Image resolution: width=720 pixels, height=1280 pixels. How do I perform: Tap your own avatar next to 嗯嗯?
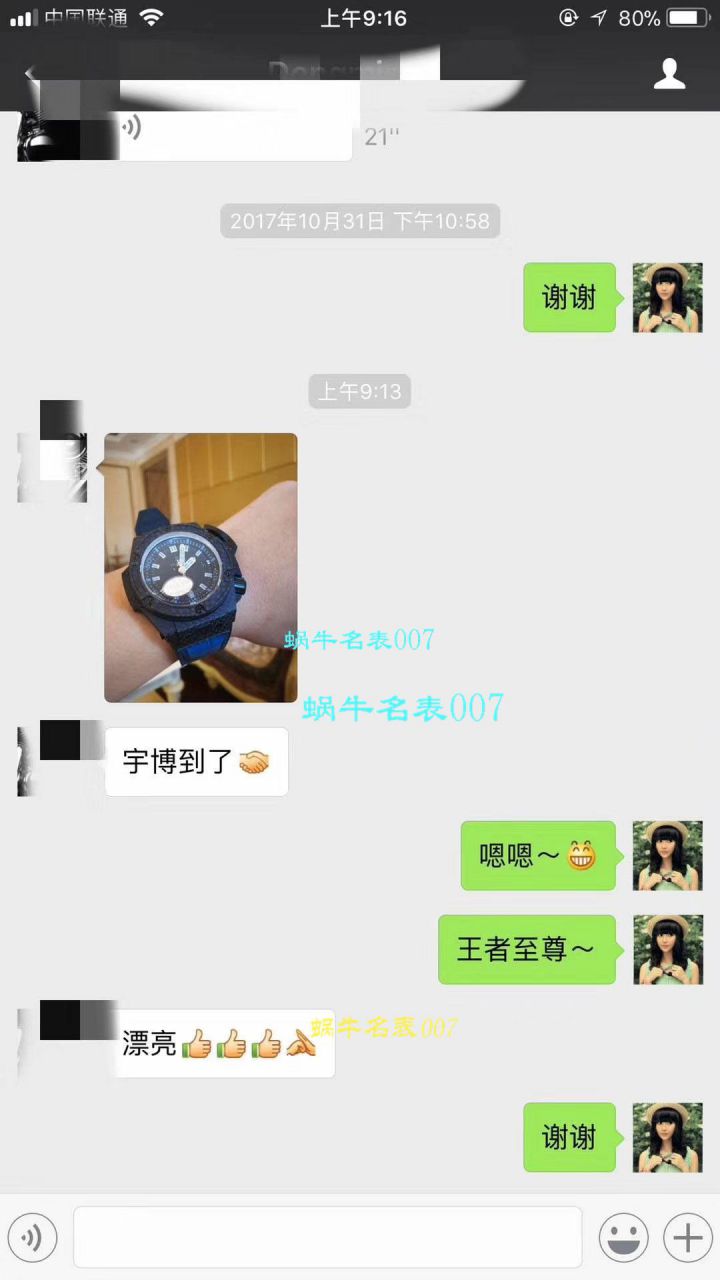click(667, 855)
